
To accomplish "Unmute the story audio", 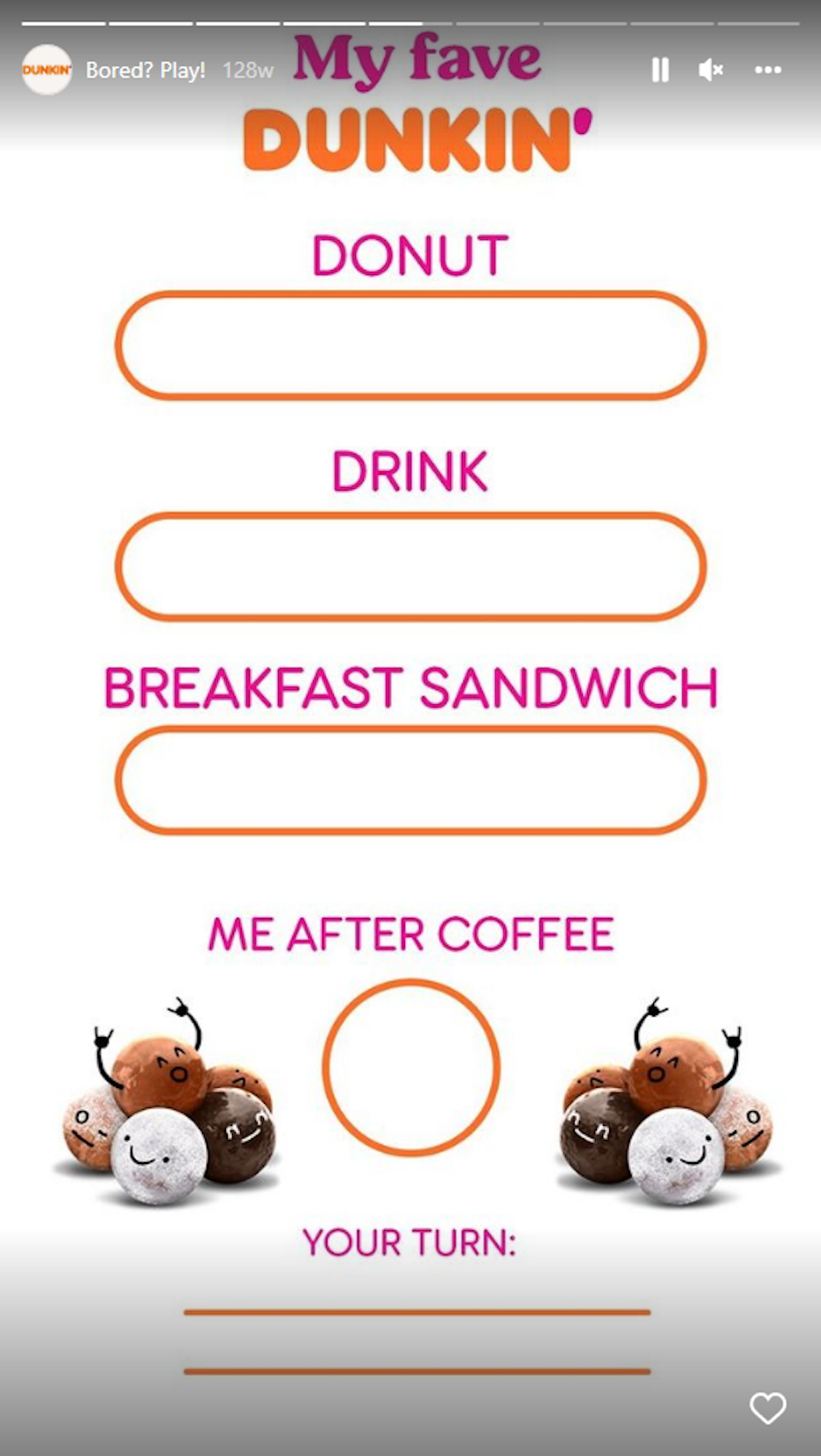I will click(711, 70).
